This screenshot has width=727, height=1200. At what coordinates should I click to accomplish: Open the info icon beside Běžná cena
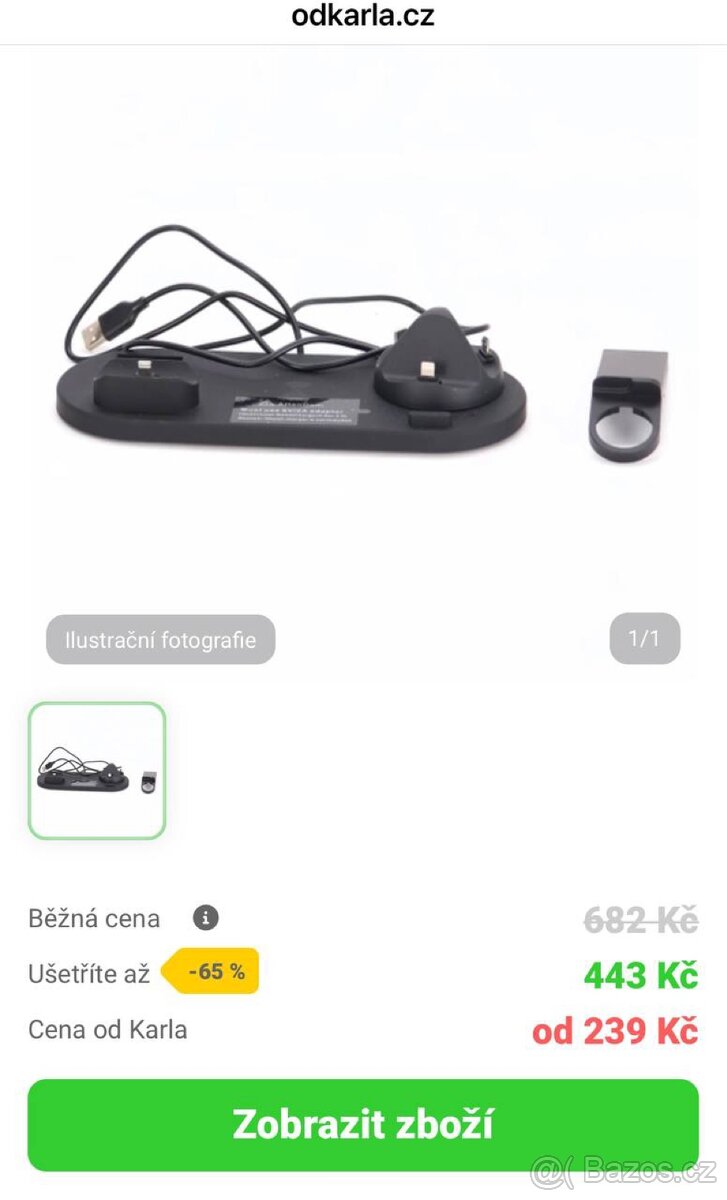point(206,917)
